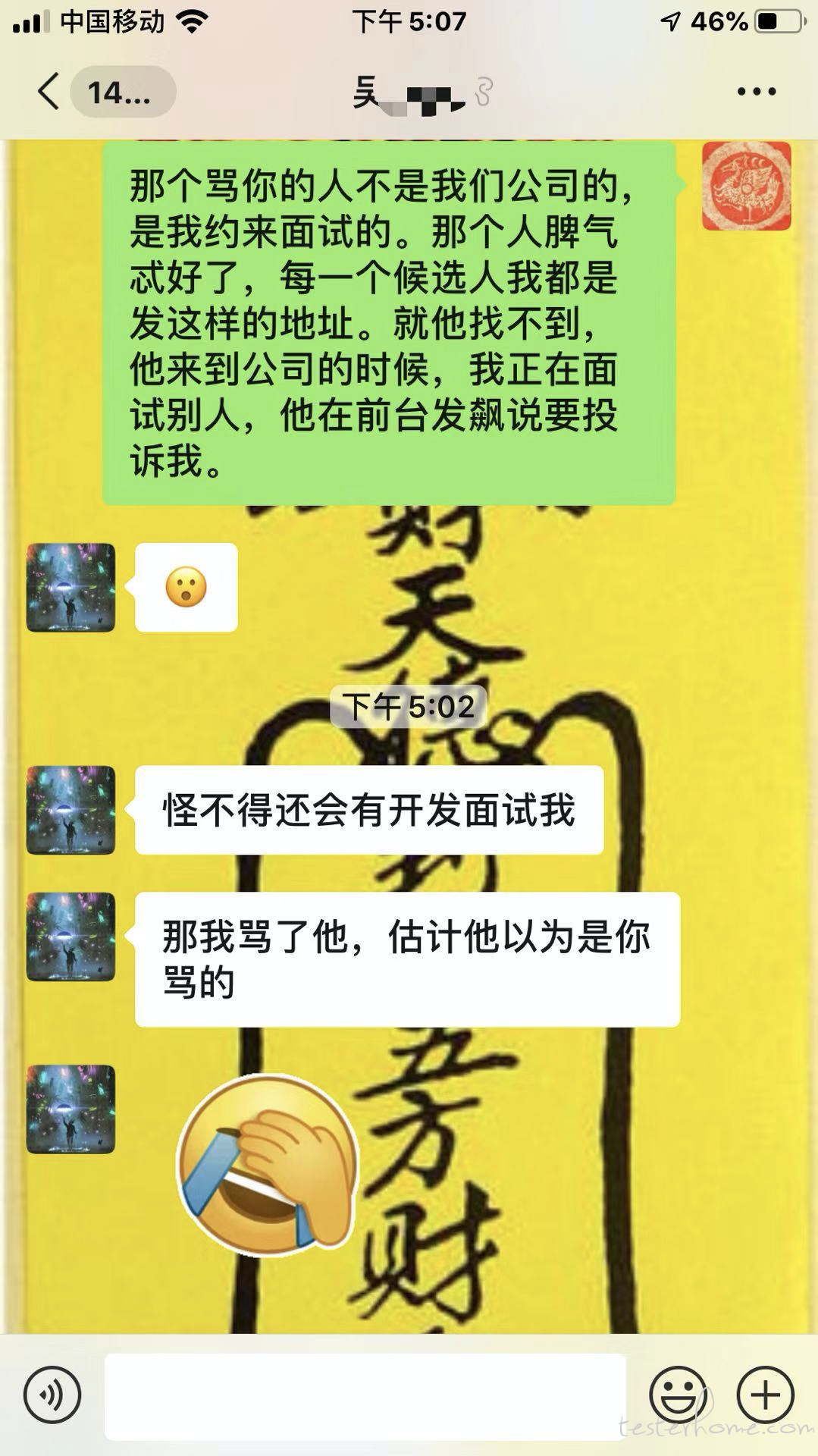Open the plus attachments menu

point(765,1394)
